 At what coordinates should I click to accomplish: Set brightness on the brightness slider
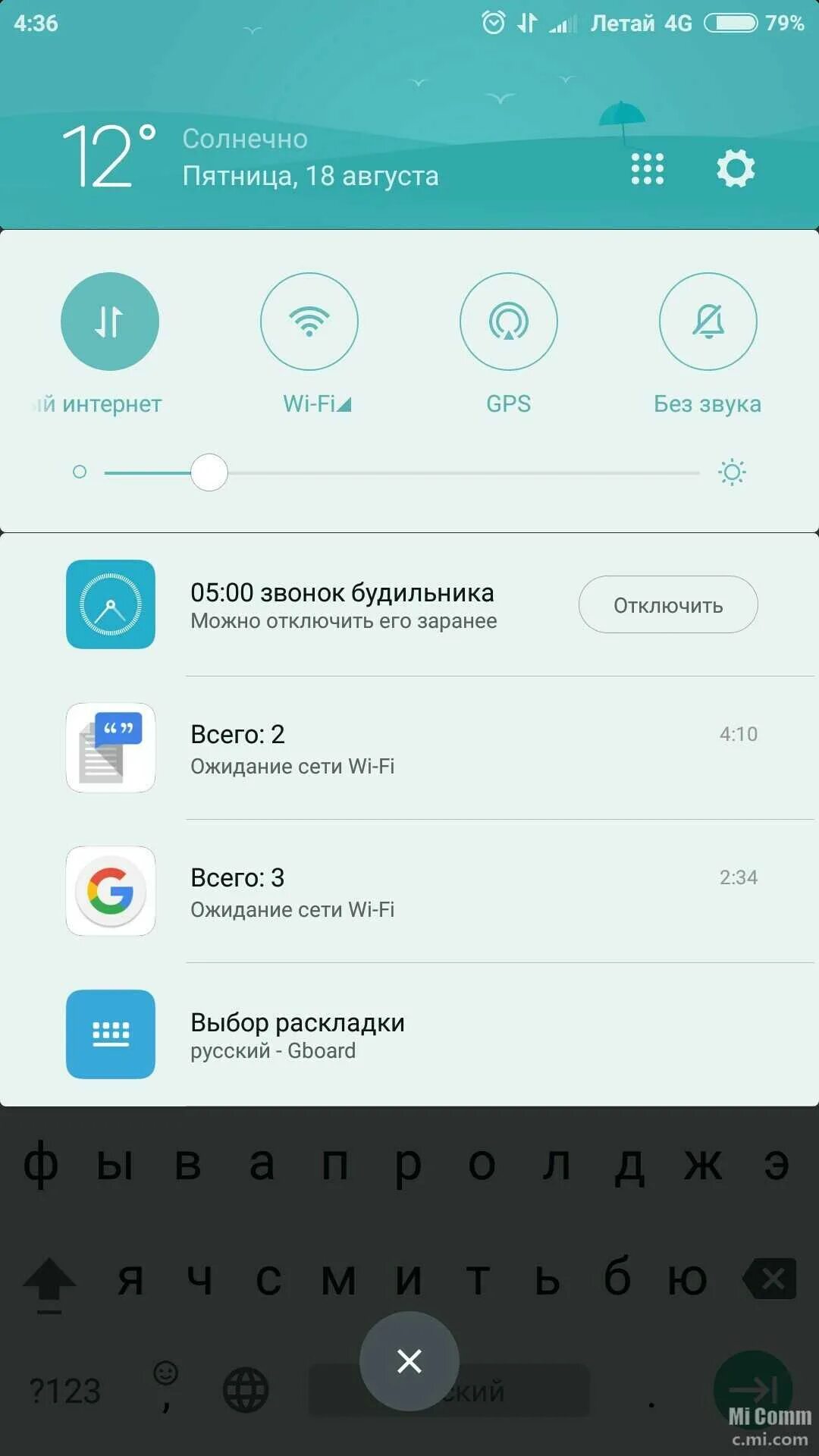tap(402, 472)
